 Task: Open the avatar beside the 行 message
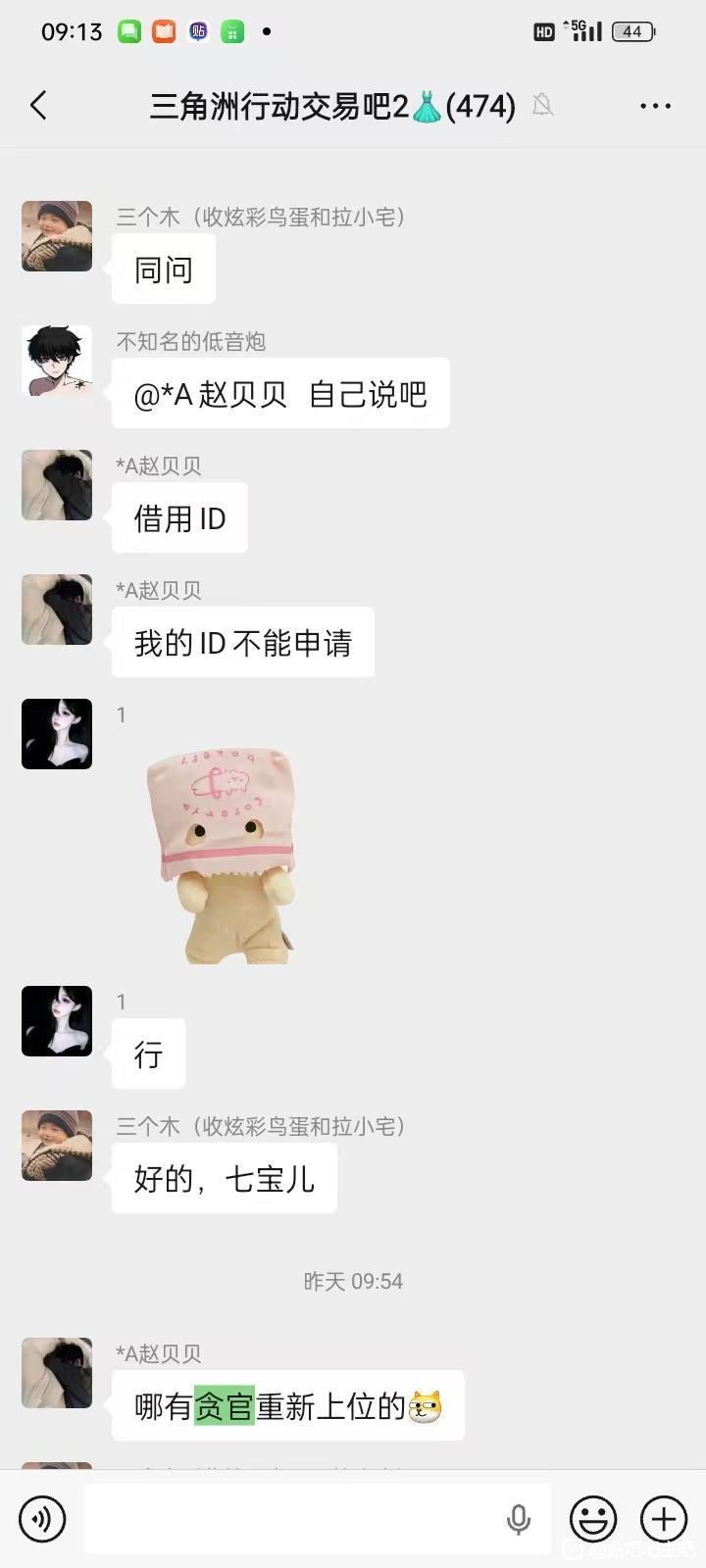57,1021
